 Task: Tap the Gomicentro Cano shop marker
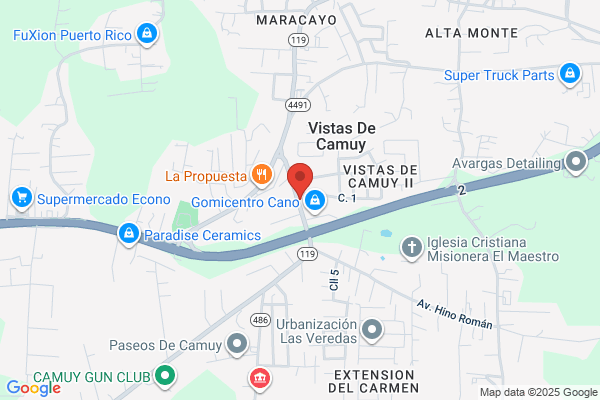point(315,201)
